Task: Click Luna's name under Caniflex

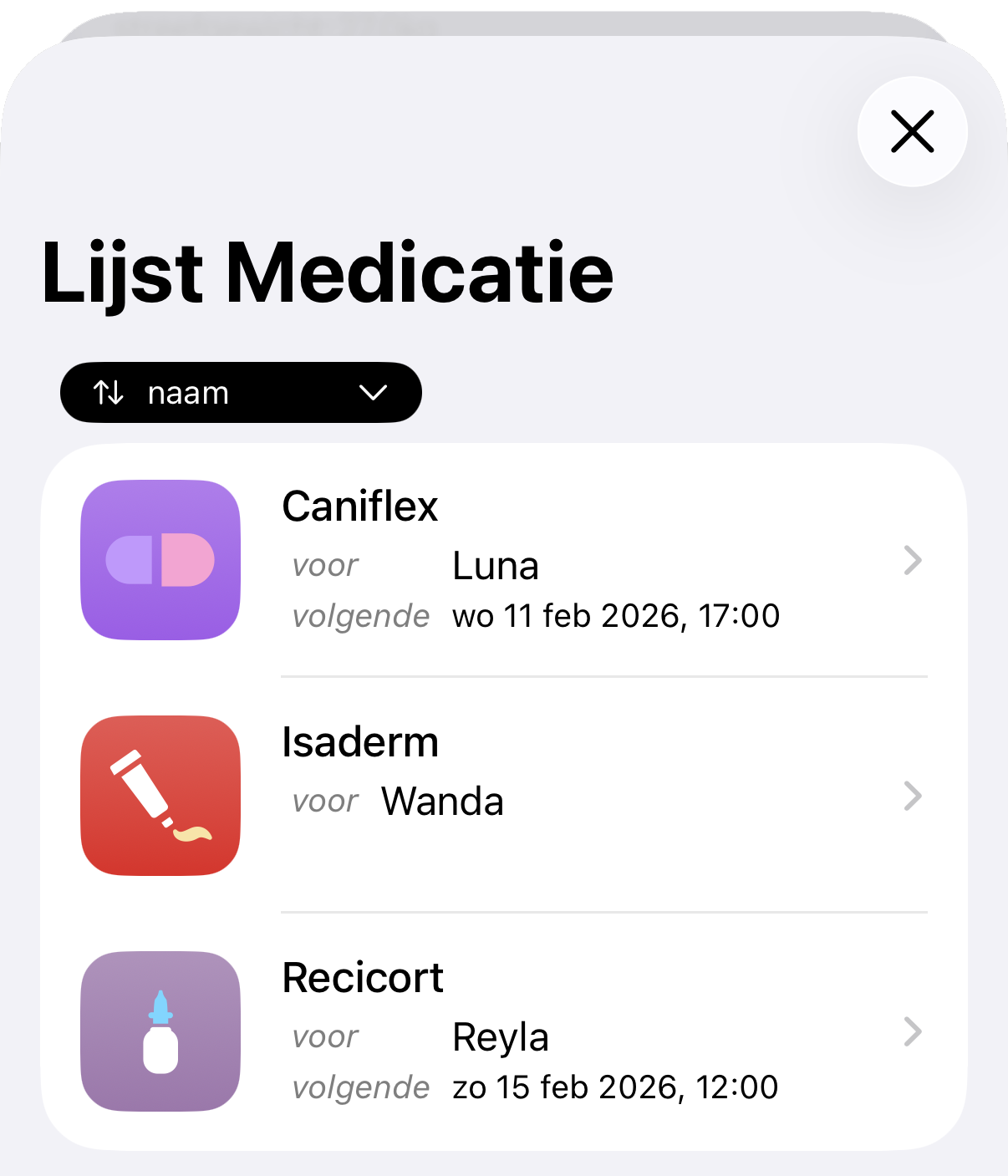Action: tap(495, 566)
